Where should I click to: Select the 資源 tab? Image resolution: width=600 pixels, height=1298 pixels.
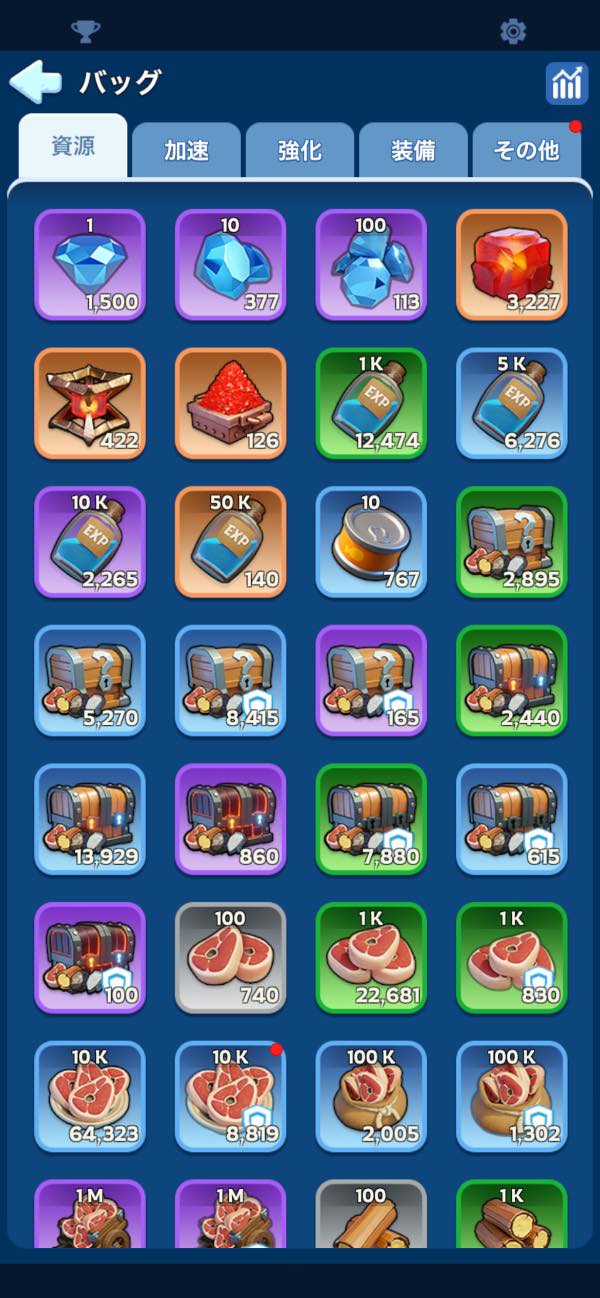click(73, 147)
